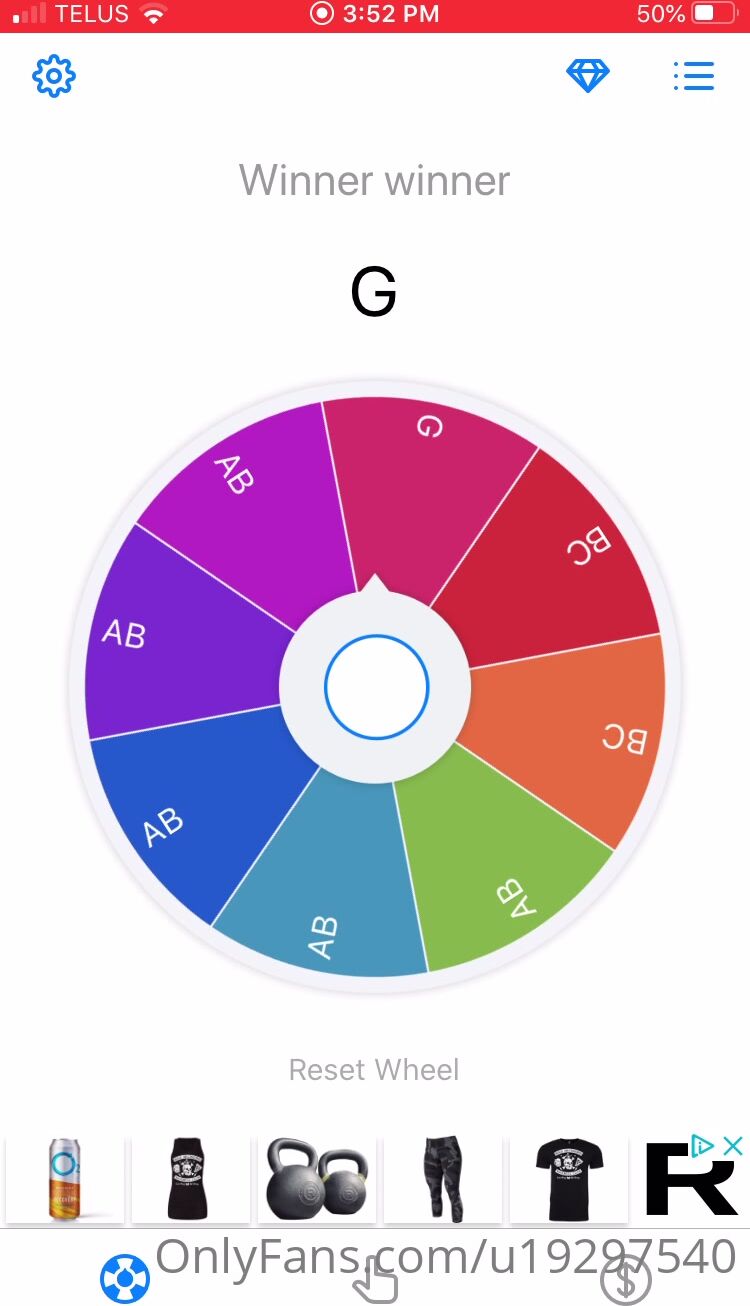Switch to the dollar coin tab
The width and height of the screenshot is (750, 1306).
pos(625,1280)
